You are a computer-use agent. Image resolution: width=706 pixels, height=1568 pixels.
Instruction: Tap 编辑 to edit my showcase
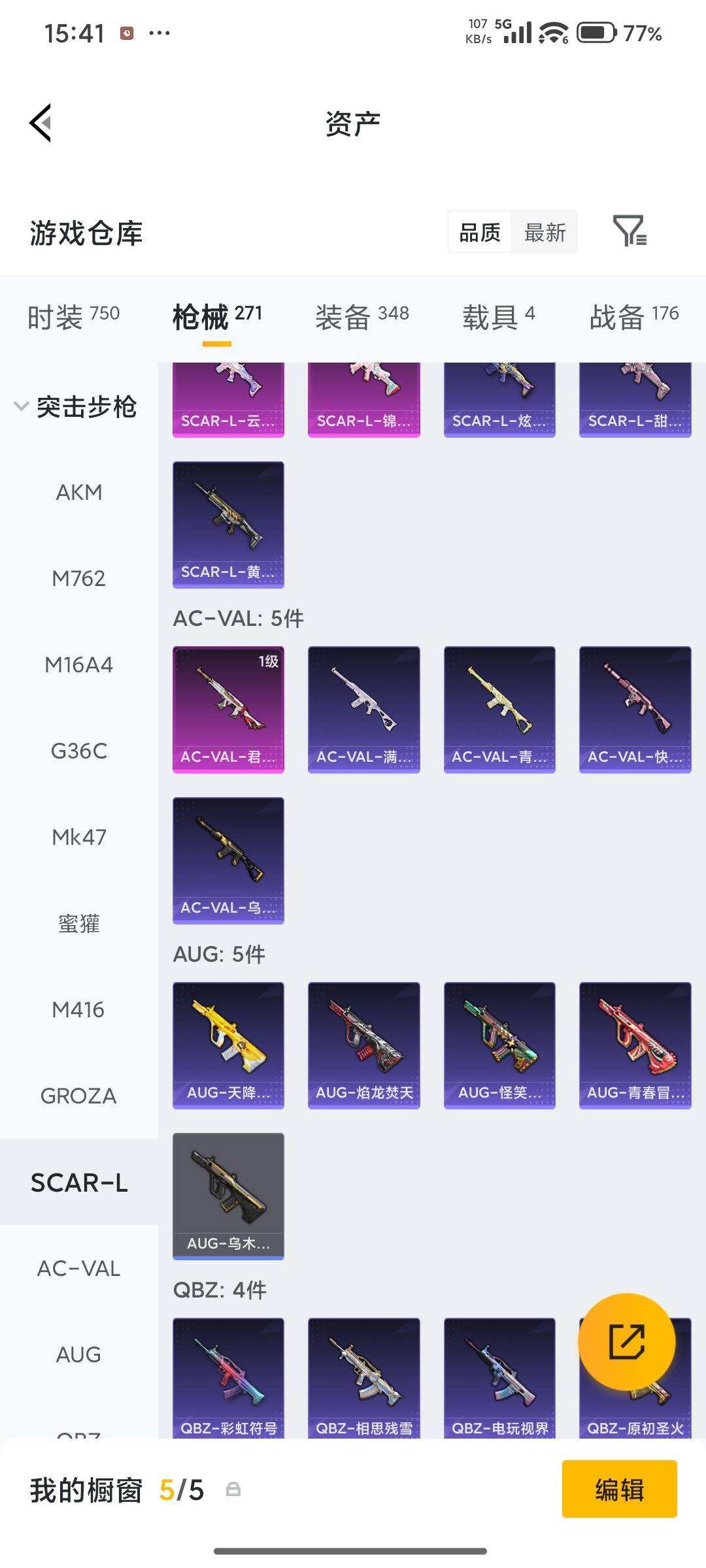[619, 1490]
